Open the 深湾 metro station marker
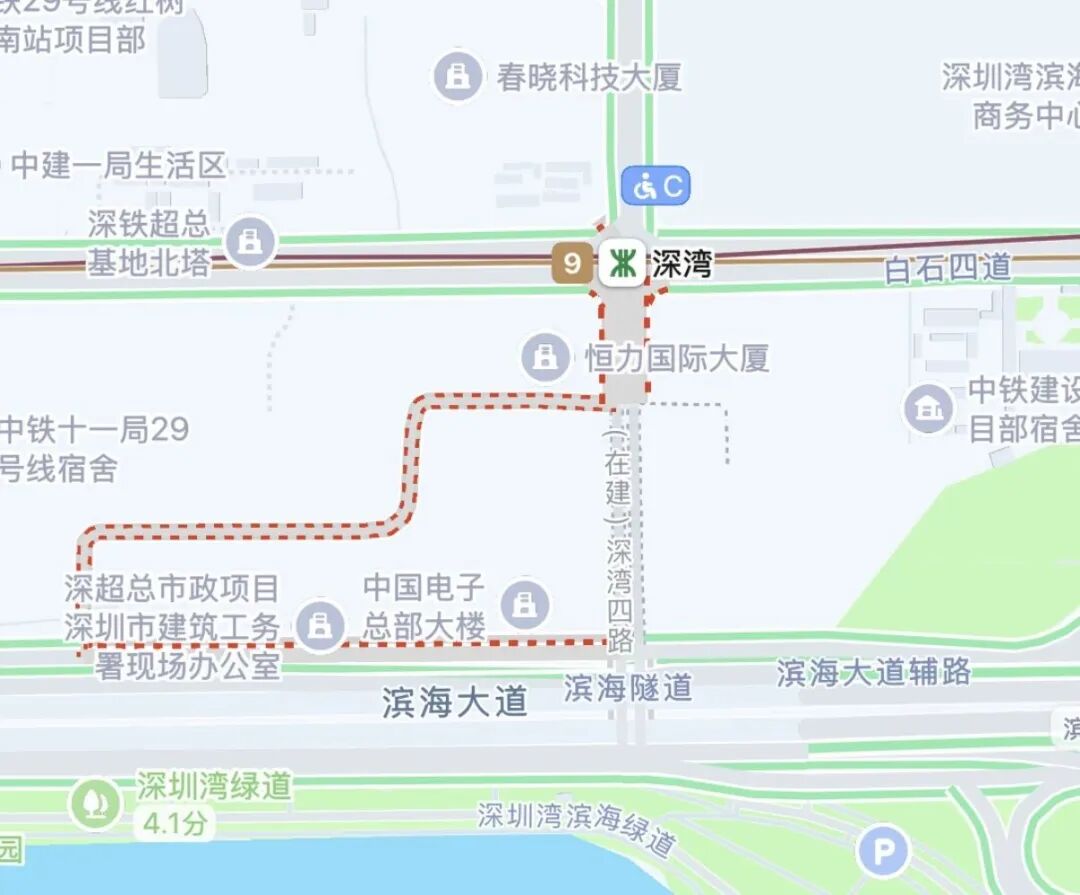1080x895 pixels. [621, 264]
